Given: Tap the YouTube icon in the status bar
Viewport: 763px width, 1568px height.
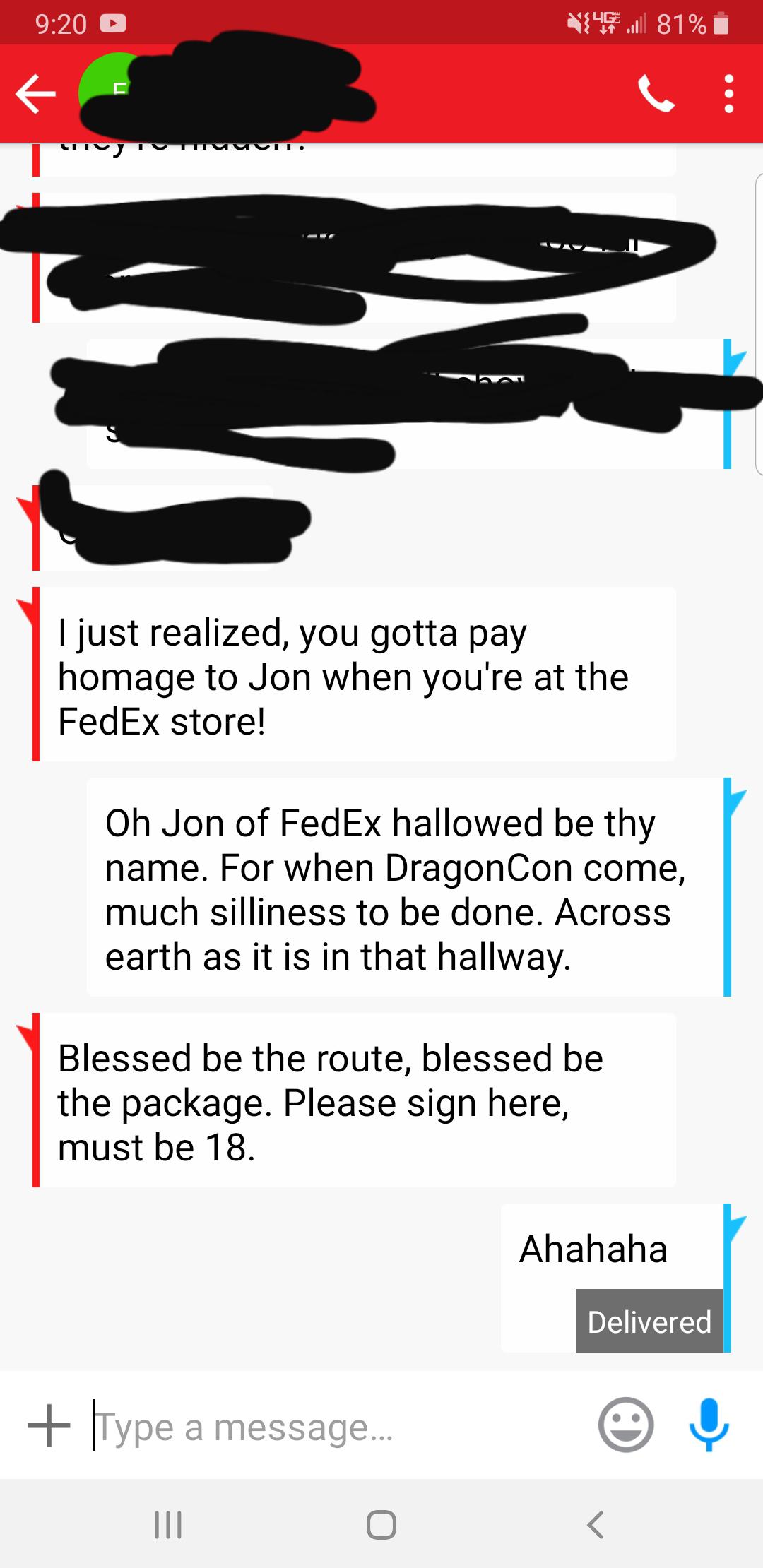Looking at the screenshot, I should 113,23.
